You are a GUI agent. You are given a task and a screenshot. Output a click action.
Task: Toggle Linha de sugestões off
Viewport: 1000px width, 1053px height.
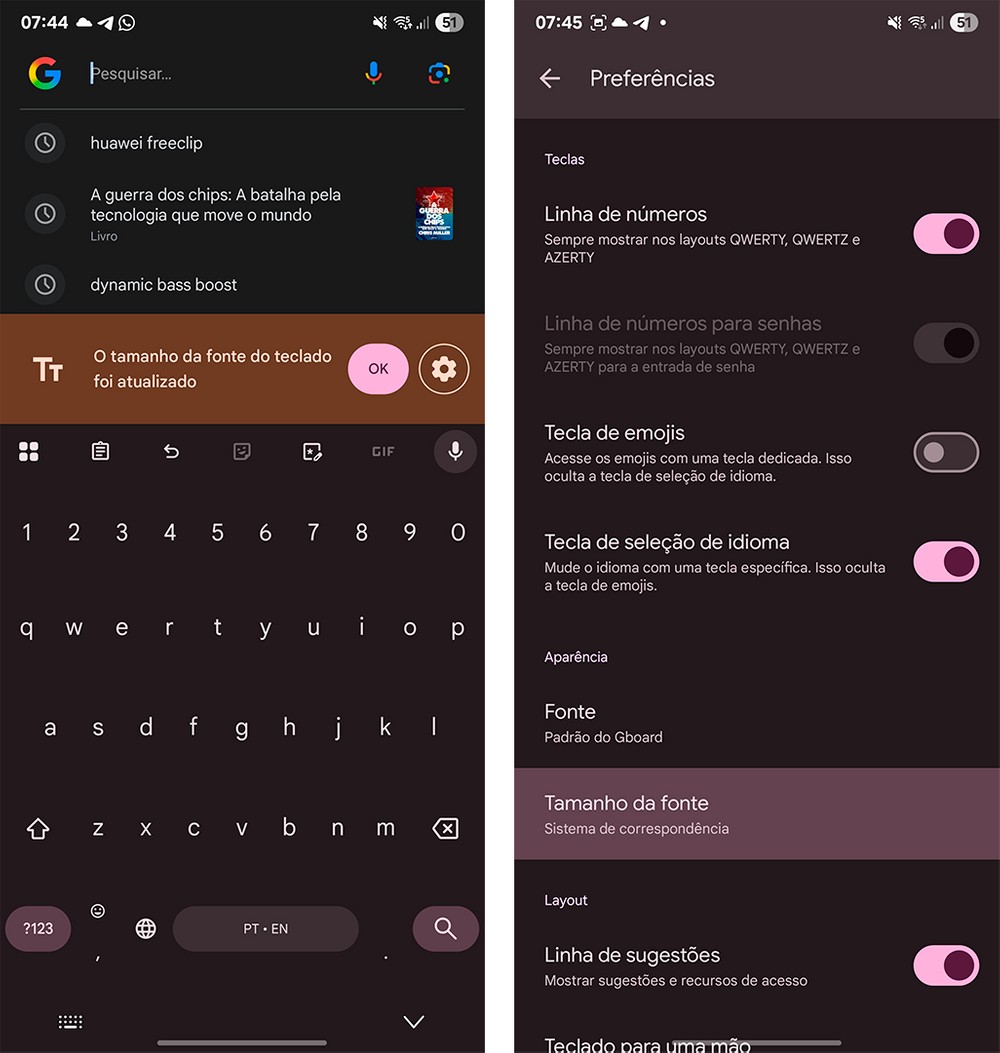pyautogui.click(x=945, y=965)
